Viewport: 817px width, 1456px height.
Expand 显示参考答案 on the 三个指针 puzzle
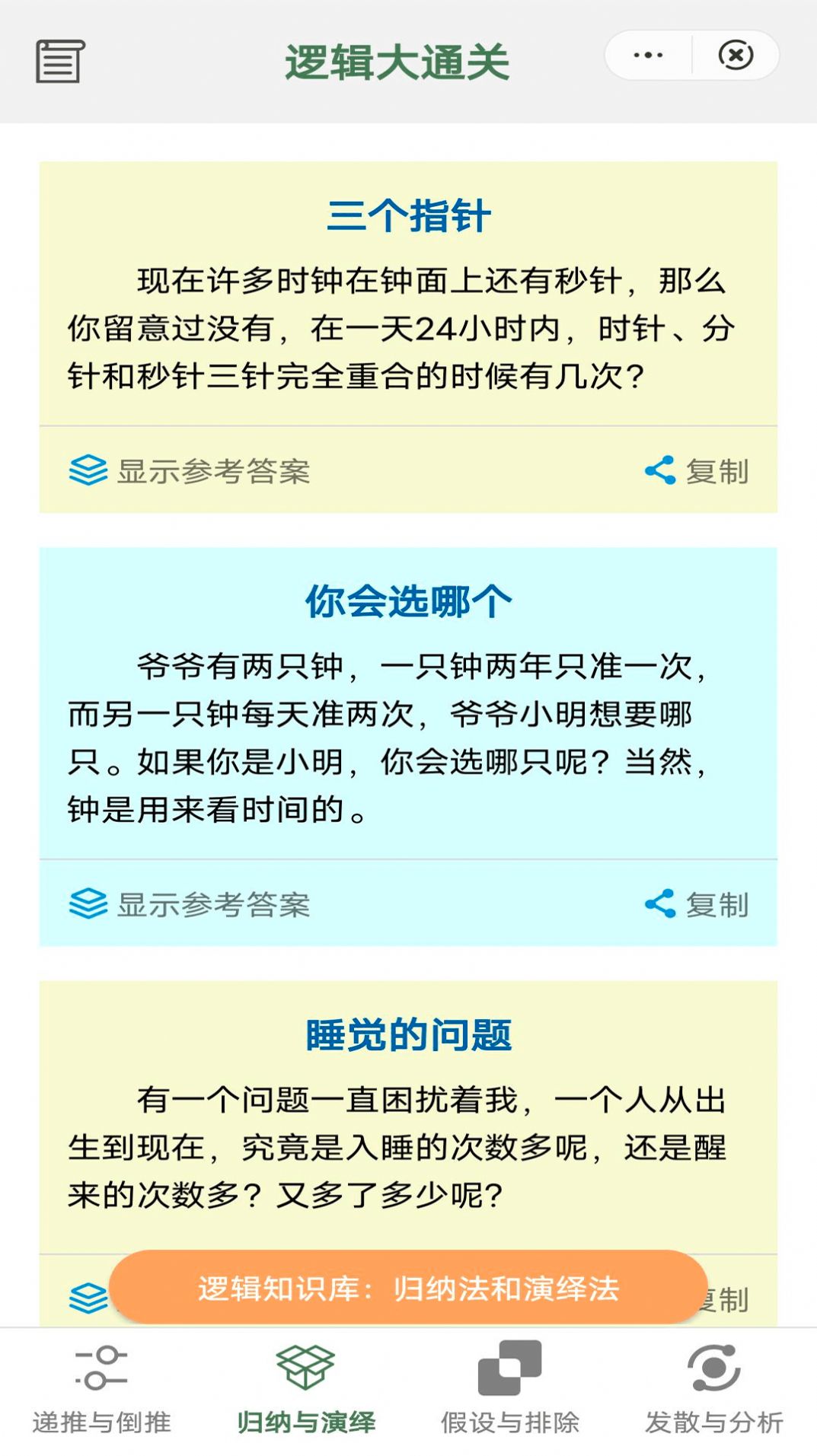[x=213, y=470]
